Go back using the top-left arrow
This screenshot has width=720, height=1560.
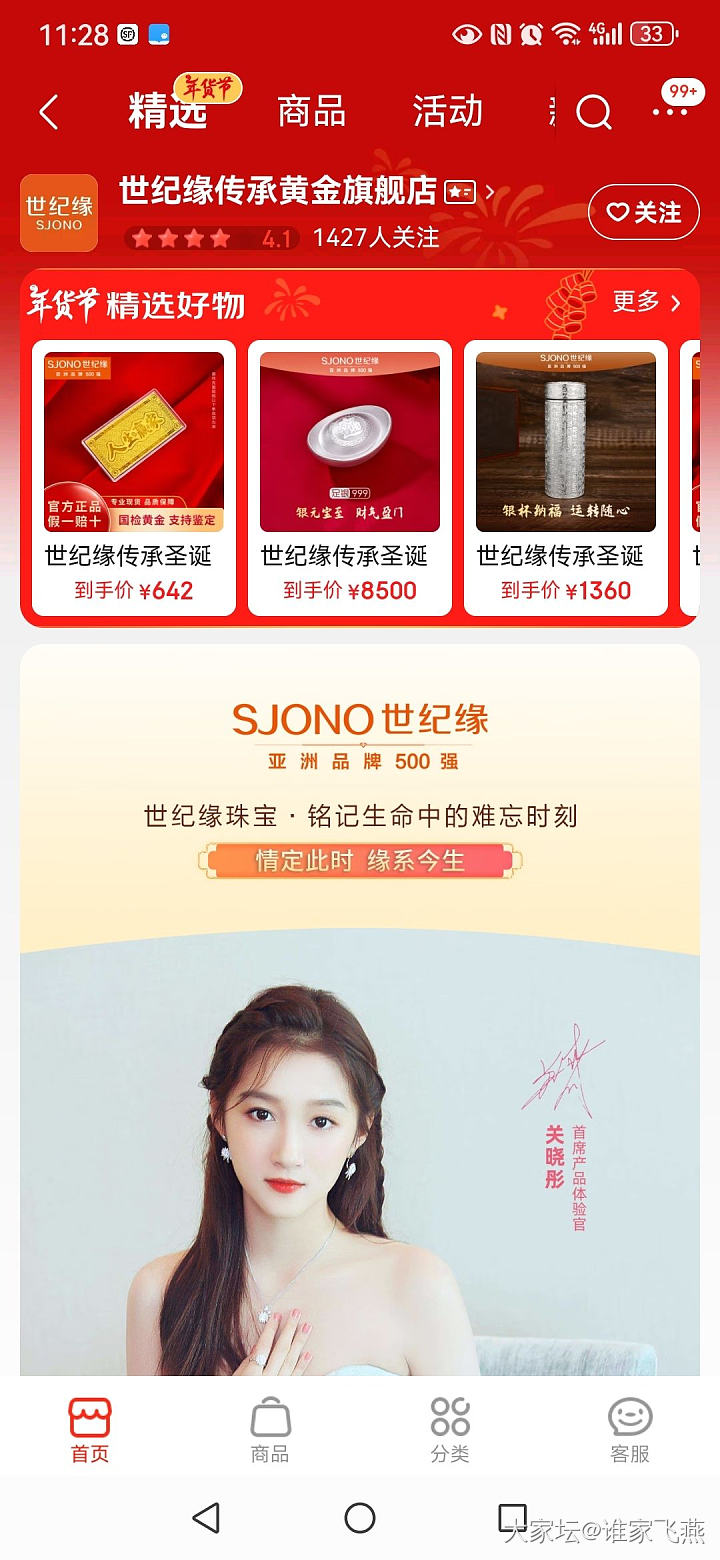pos(48,112)
